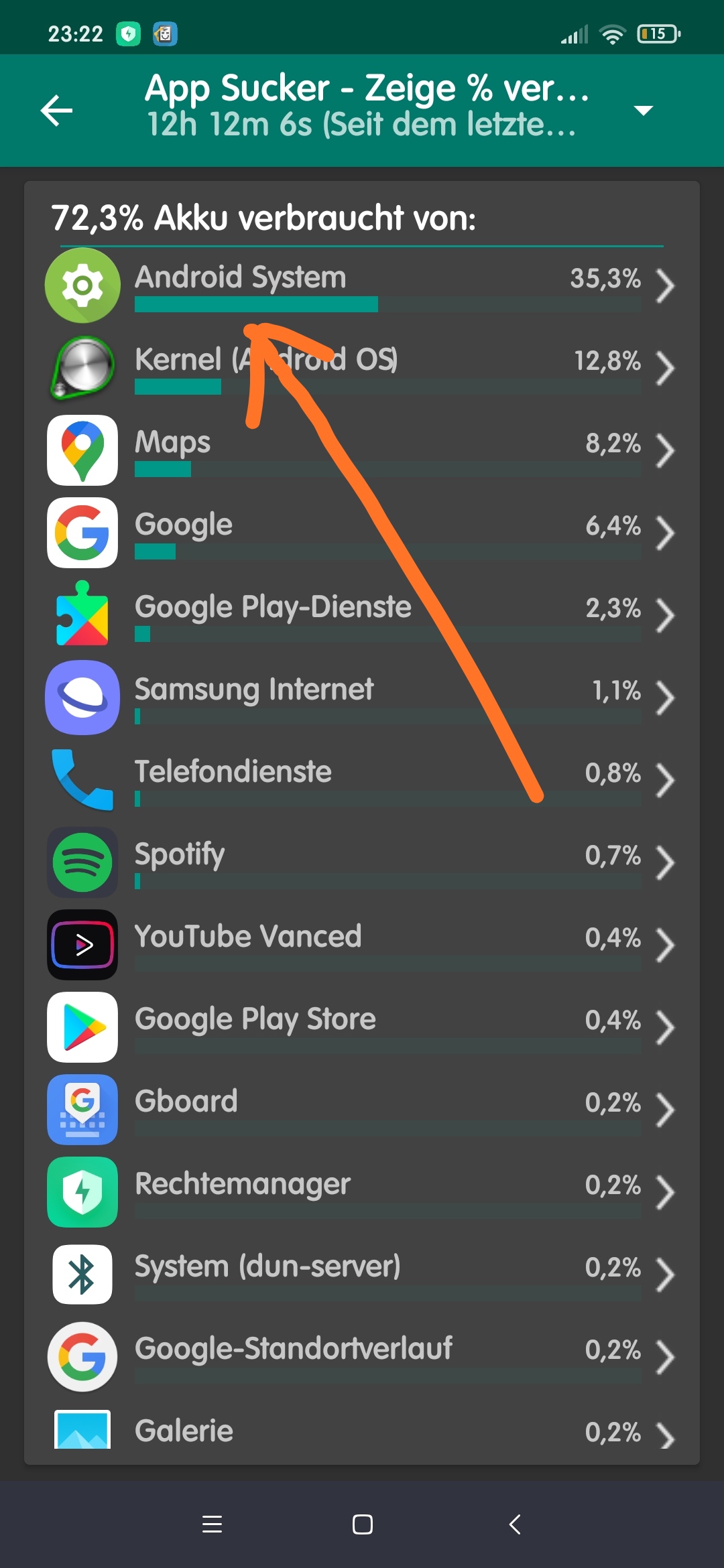Select Google Play-Dienste row
The width and height of the screenshot is (724, 1568).
[362, 615]
